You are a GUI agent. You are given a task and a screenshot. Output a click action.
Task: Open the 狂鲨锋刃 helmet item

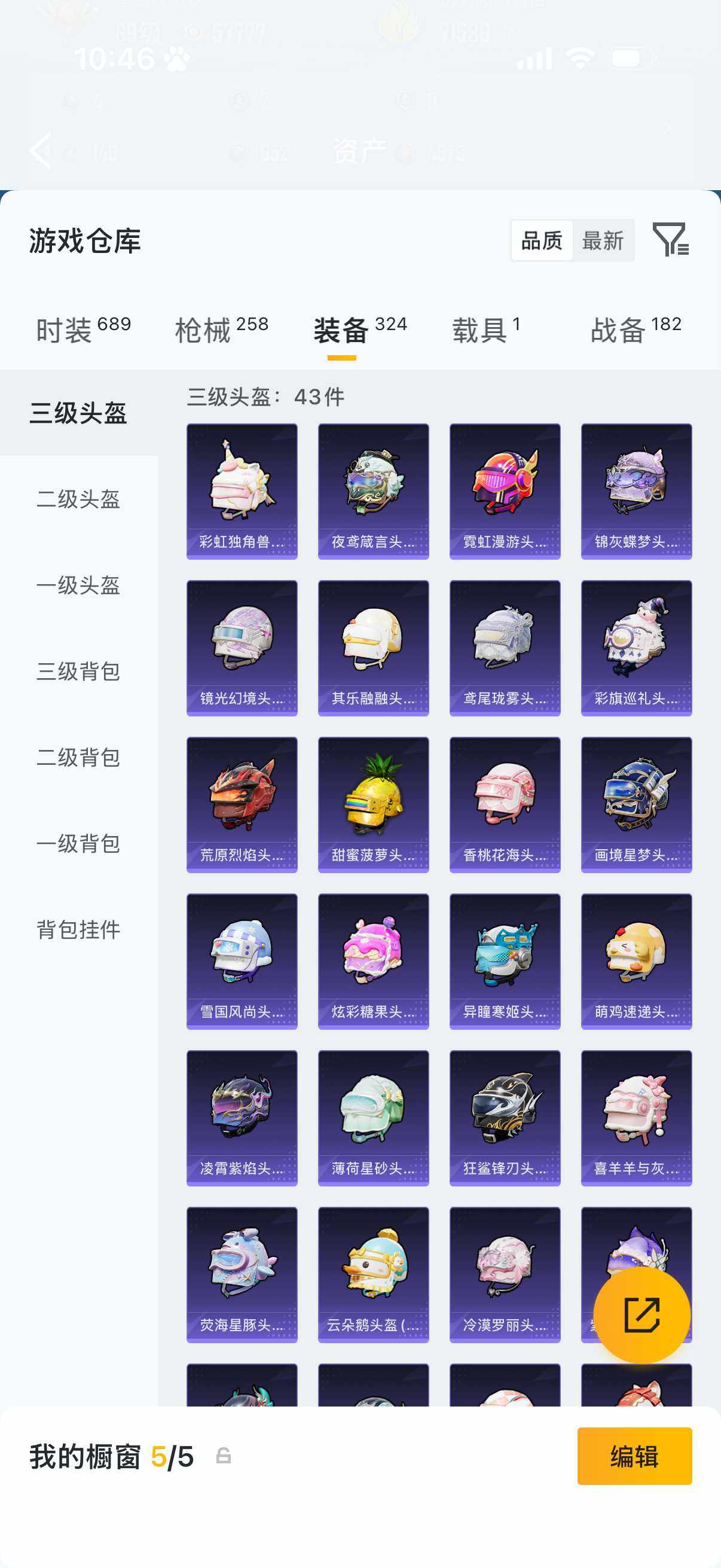[x=505, y=1118]
